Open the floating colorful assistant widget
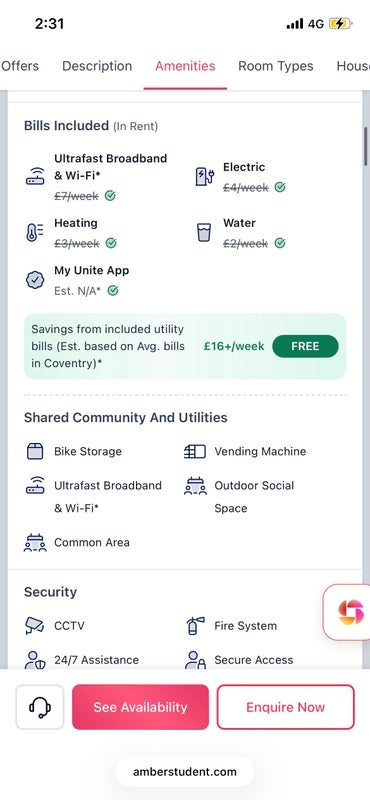370x800 pixels. pyautogui.click(x=350, y=612)
